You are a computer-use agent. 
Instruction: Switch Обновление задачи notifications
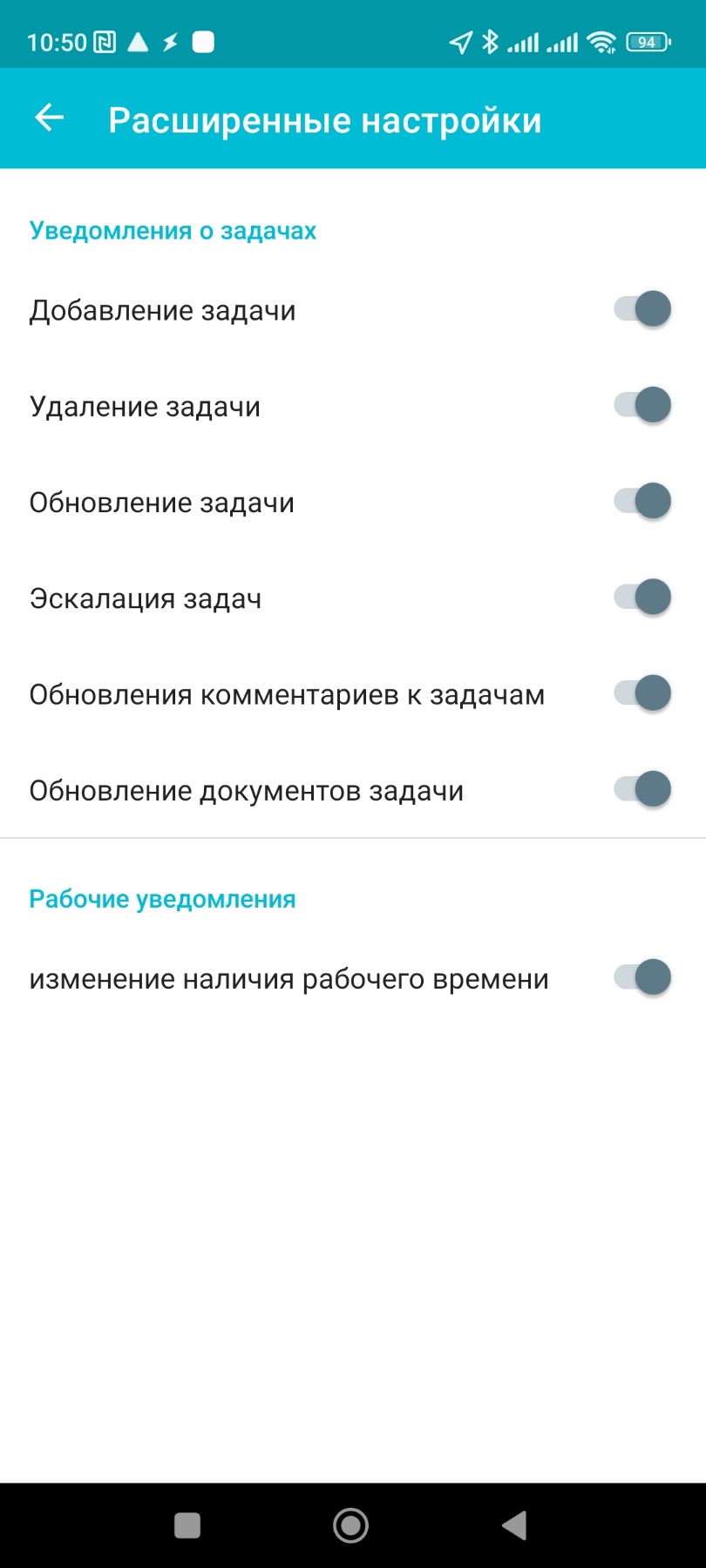[x=642, y=501]
